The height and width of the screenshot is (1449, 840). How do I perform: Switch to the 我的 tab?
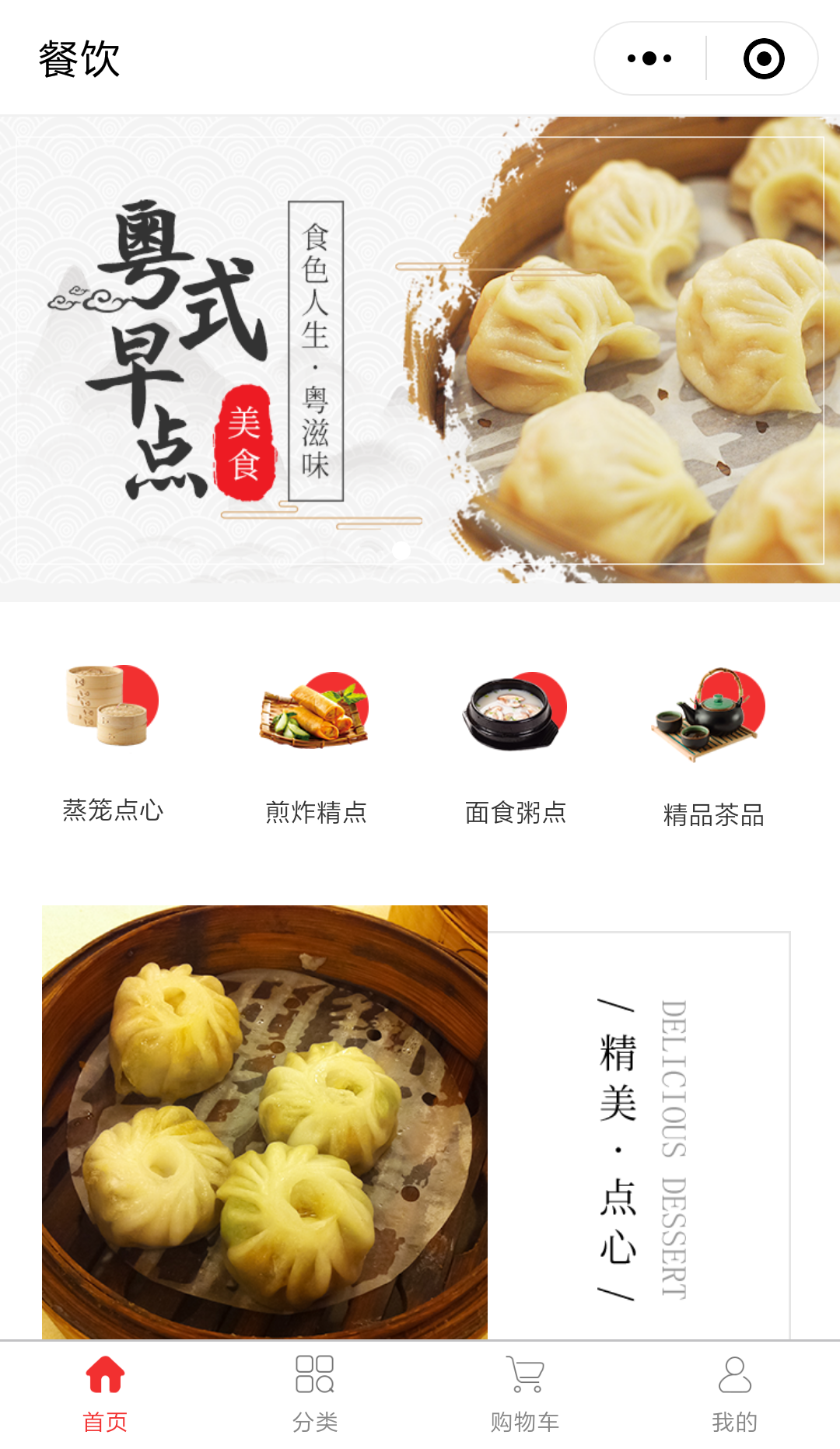click(x=734, y=1393)
